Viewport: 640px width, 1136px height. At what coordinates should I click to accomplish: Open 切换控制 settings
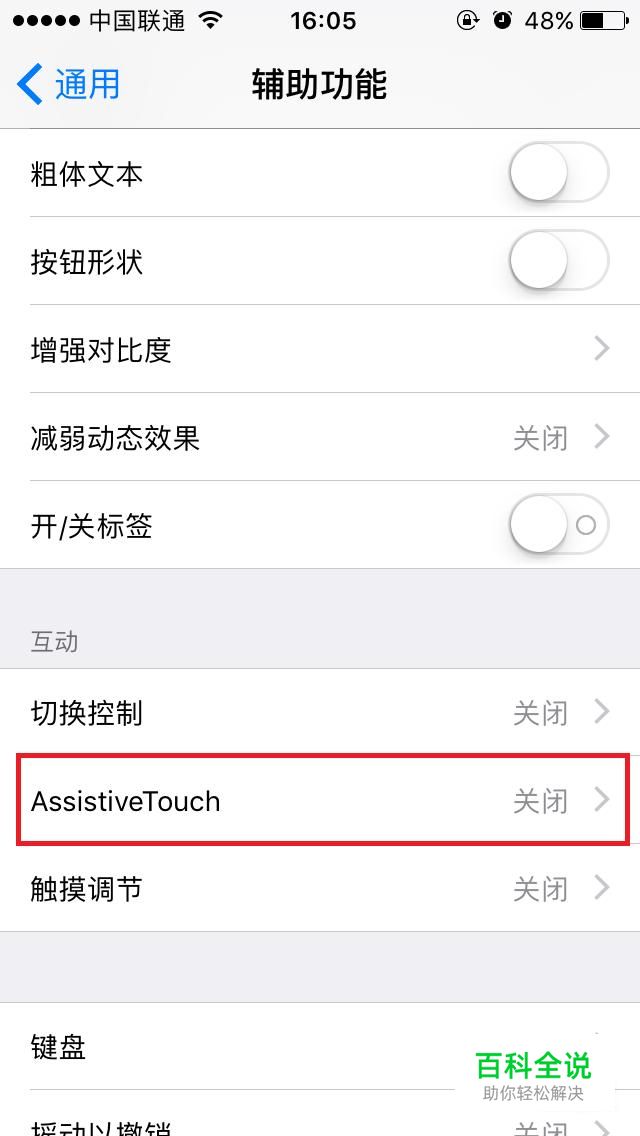[x=320, y=713]
